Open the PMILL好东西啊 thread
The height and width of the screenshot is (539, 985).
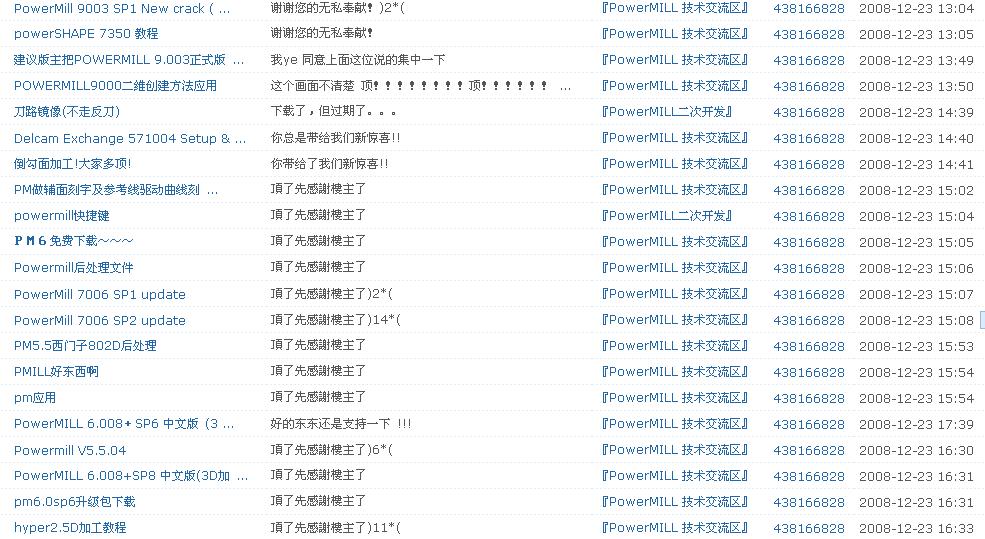click(56, 372)
